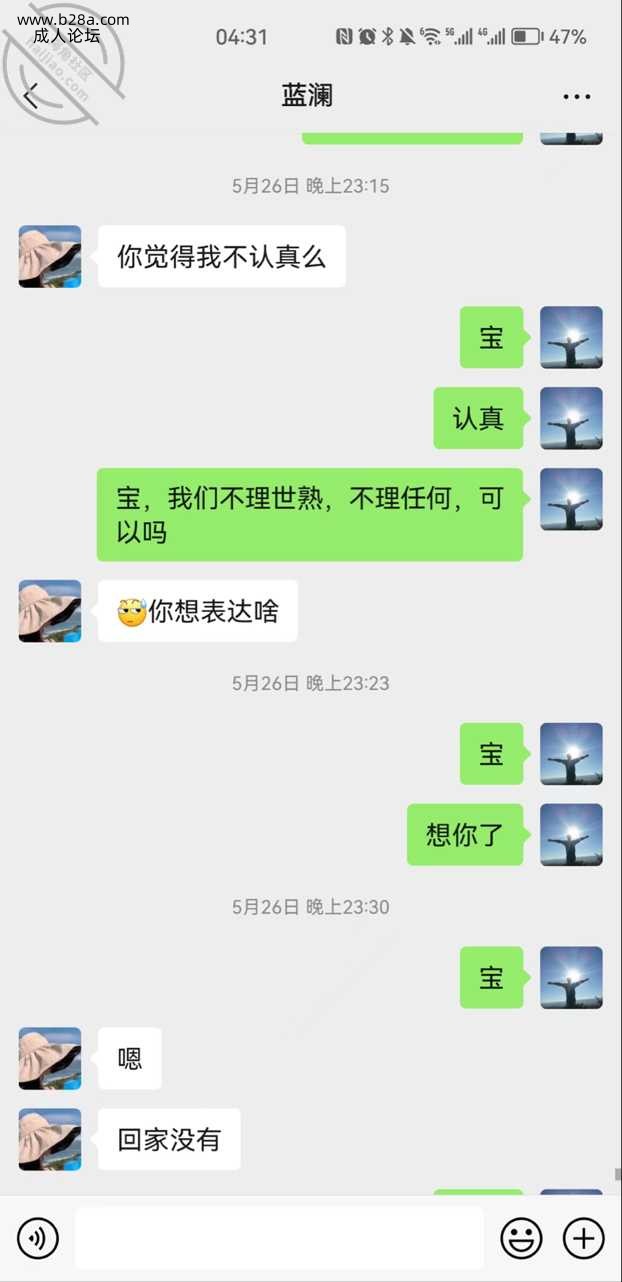Open the emoji picker
This screenshot has height=1282, width=622.
(521, 1239)
